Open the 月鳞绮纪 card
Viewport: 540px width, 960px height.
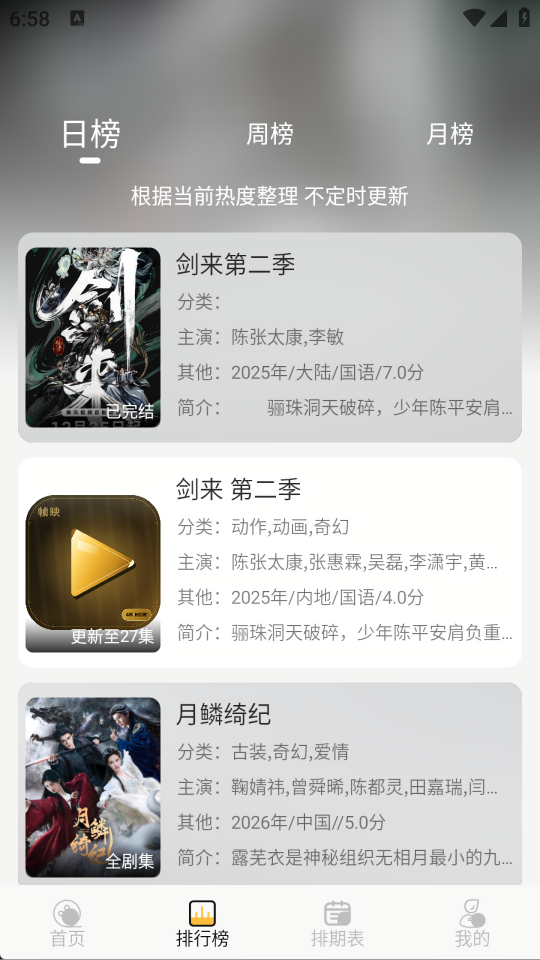(270, 784)
